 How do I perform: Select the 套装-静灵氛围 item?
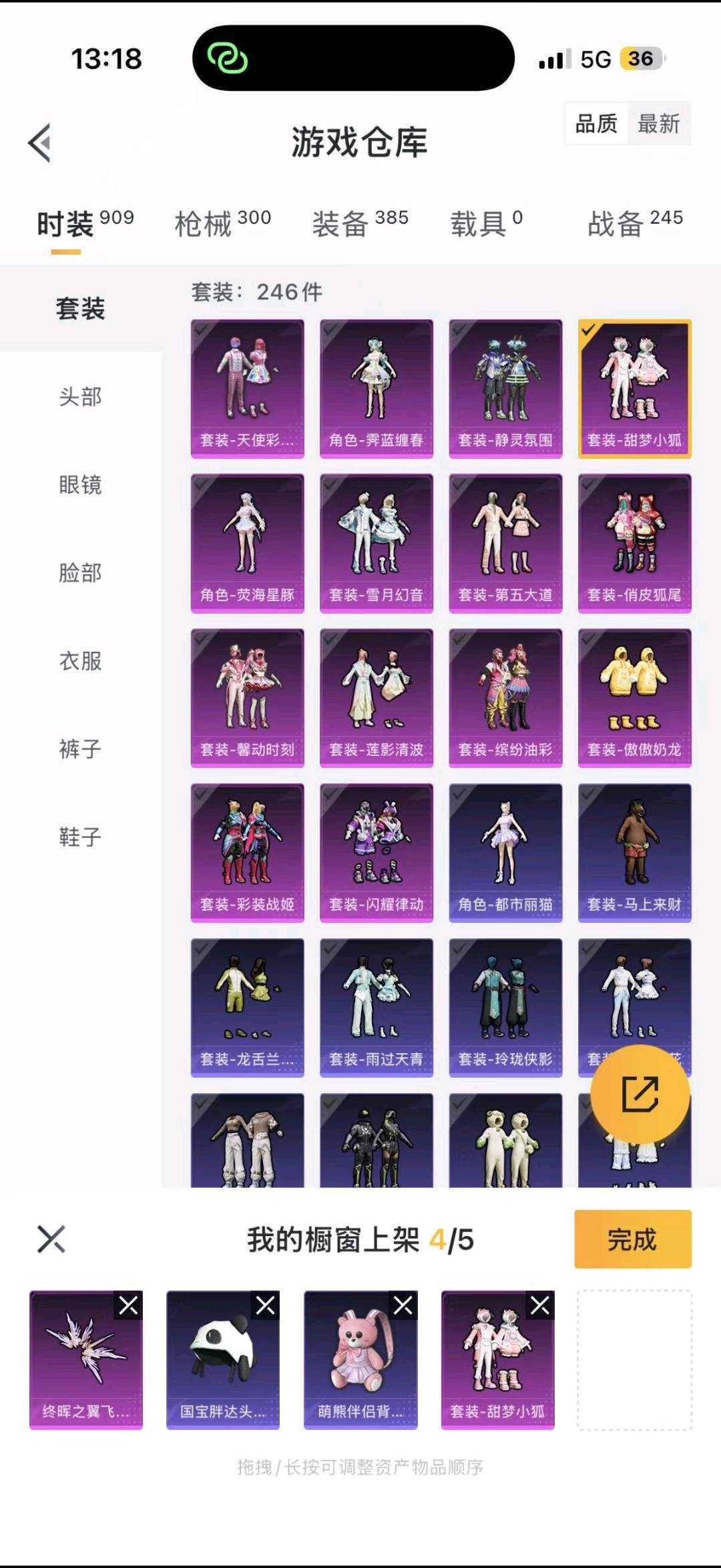click(x=505, y=388)
